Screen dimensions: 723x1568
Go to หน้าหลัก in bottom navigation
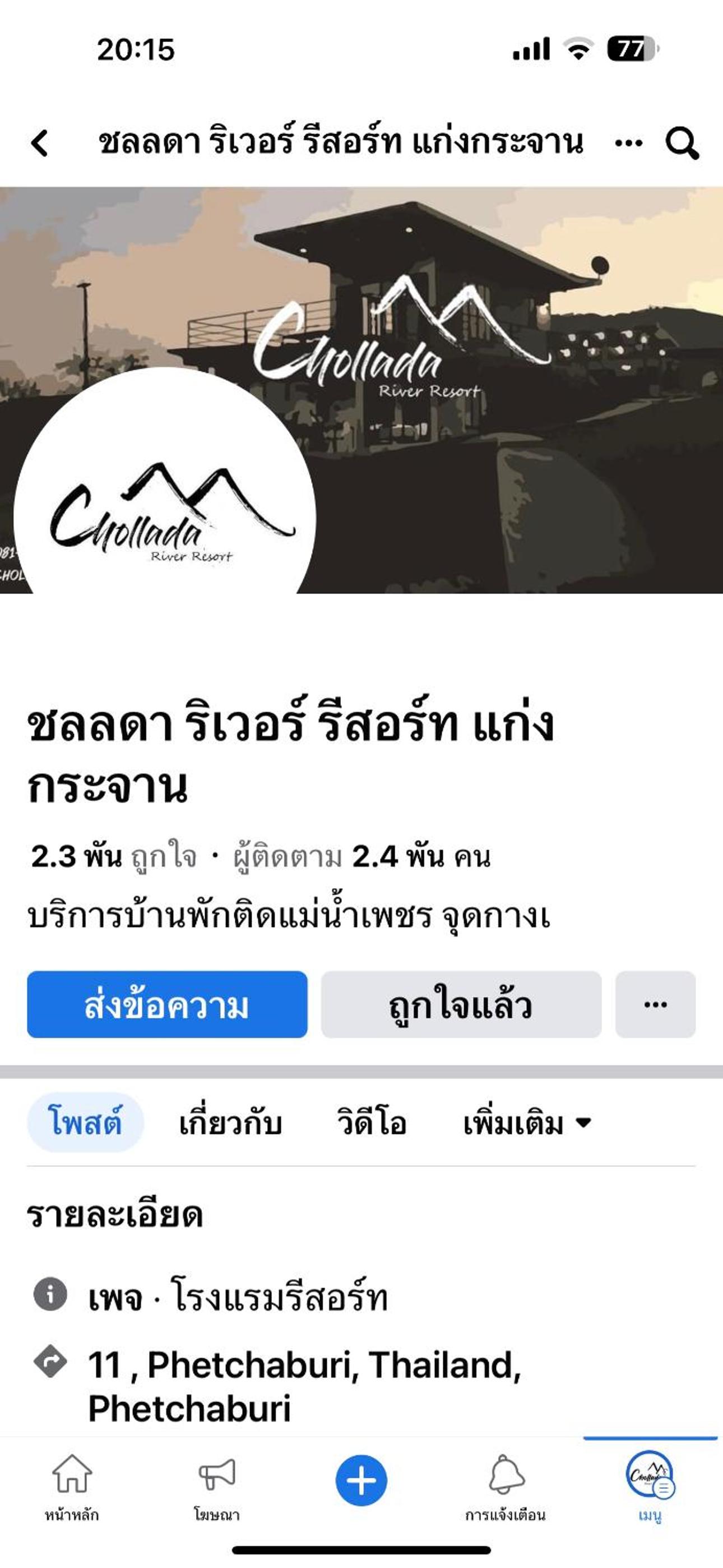coord(72,1488)
